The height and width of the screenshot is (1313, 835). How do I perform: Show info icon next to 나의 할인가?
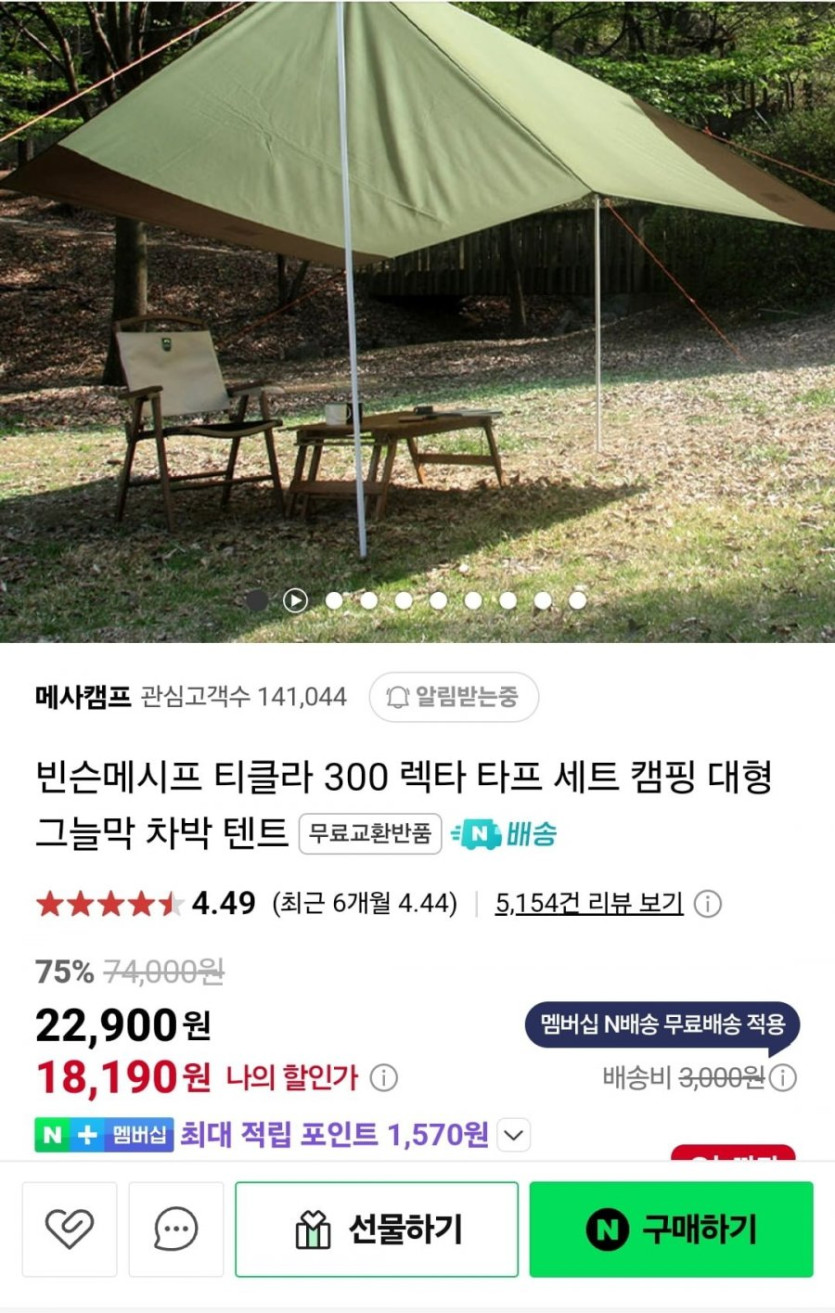coord(384,1078)
